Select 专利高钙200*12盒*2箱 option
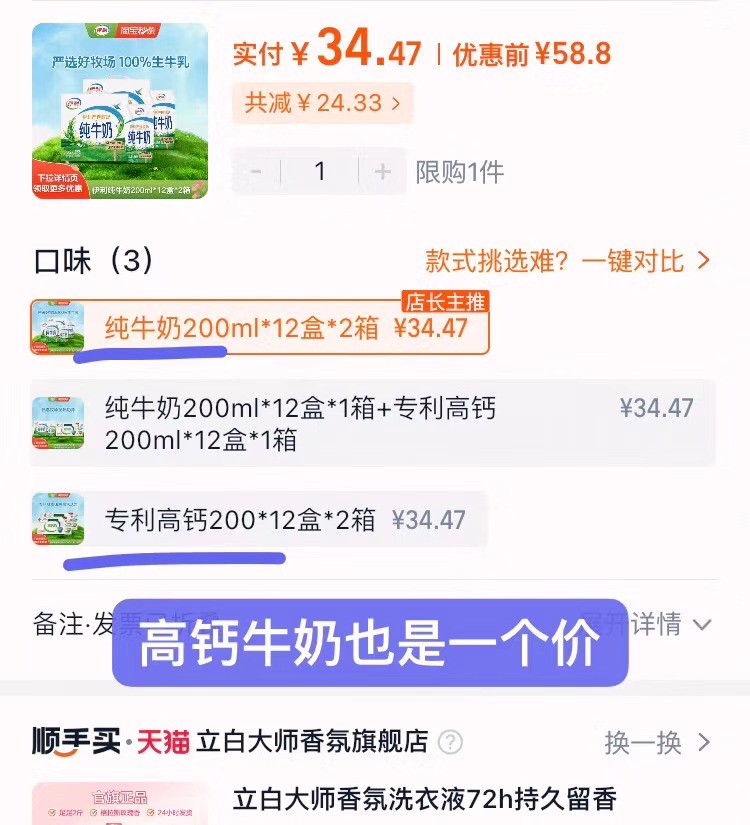This screenshot has width=750, height=825. click(258, 520)
